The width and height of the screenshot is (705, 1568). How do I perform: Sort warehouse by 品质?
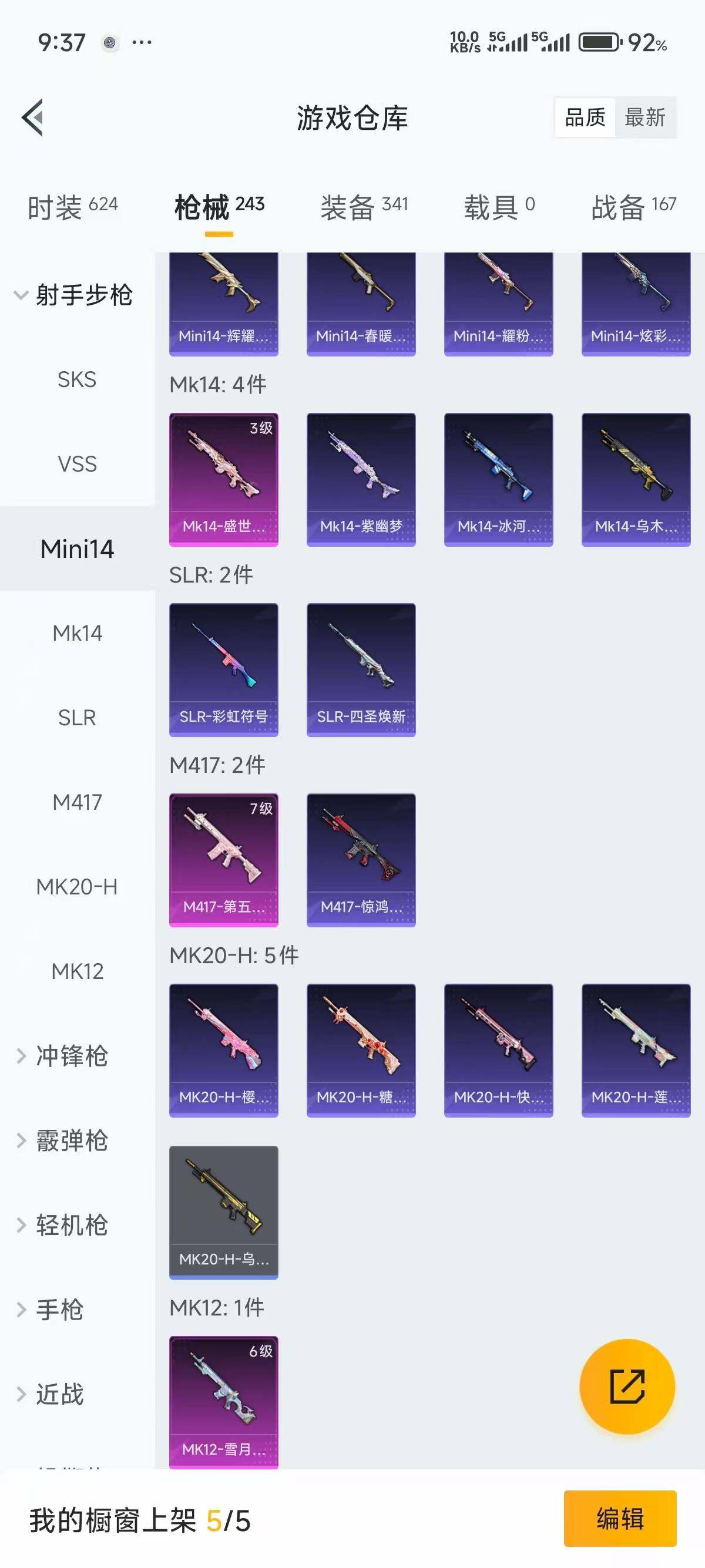pos(585,117)
